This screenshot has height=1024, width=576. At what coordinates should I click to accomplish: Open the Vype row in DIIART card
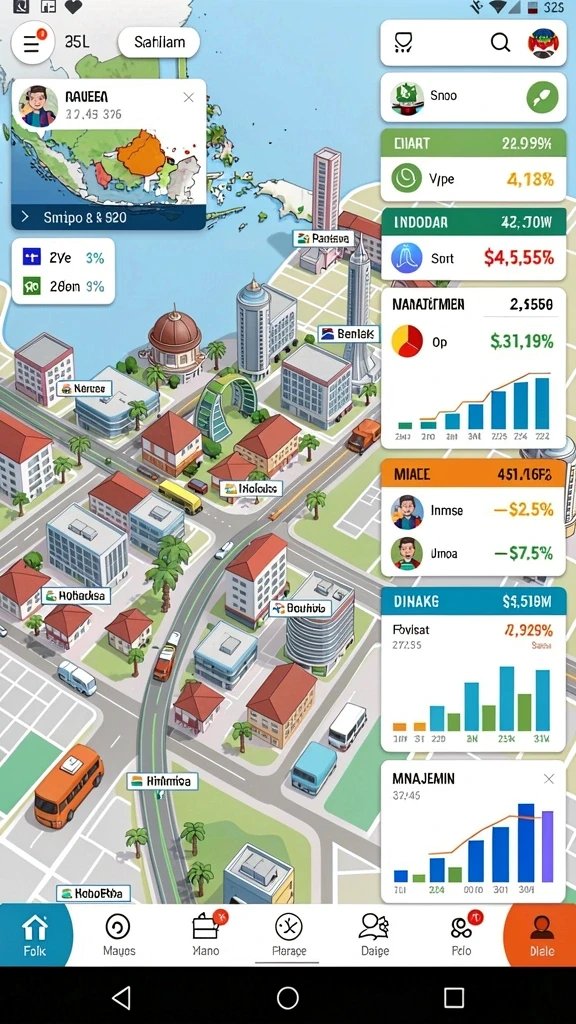click(473, 178)
